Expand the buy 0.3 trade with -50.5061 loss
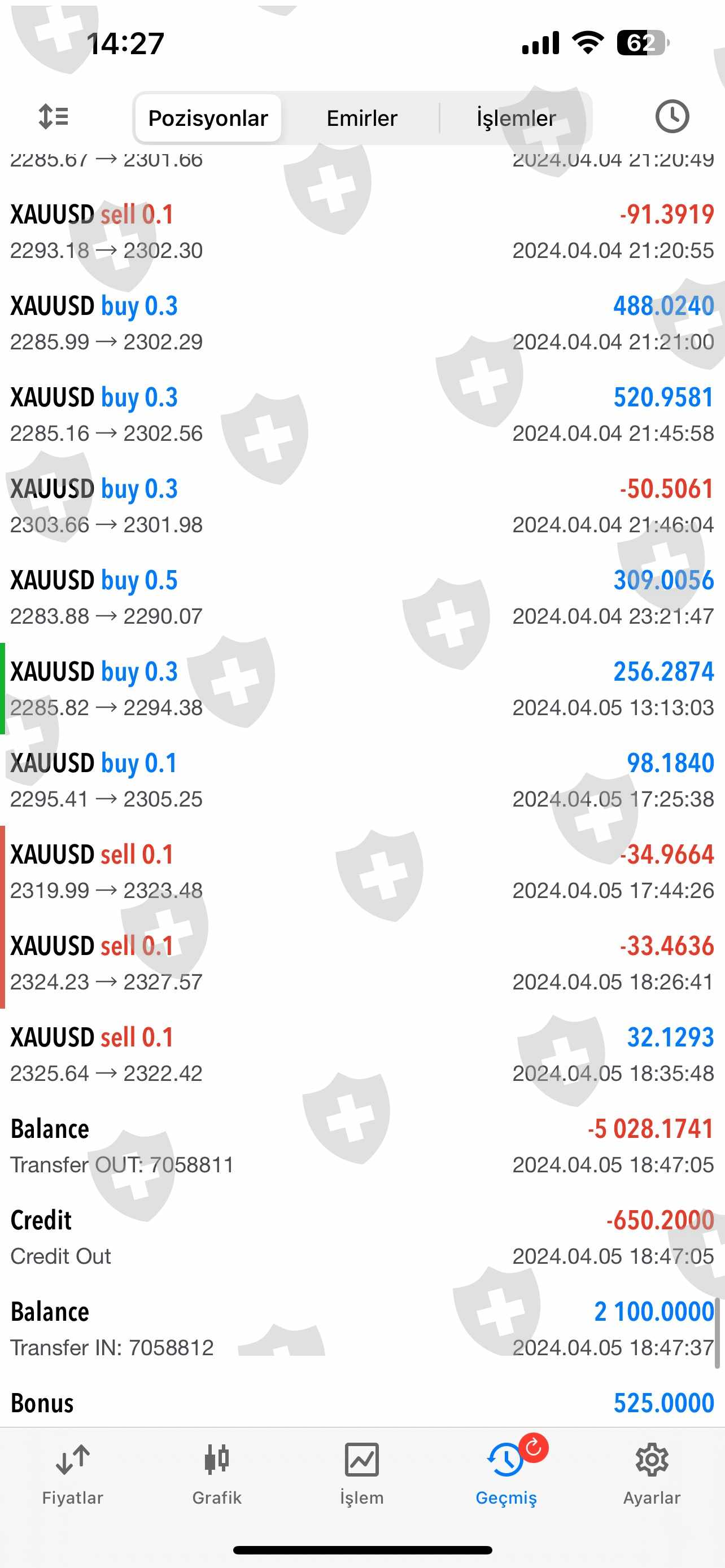 point(362,506)
